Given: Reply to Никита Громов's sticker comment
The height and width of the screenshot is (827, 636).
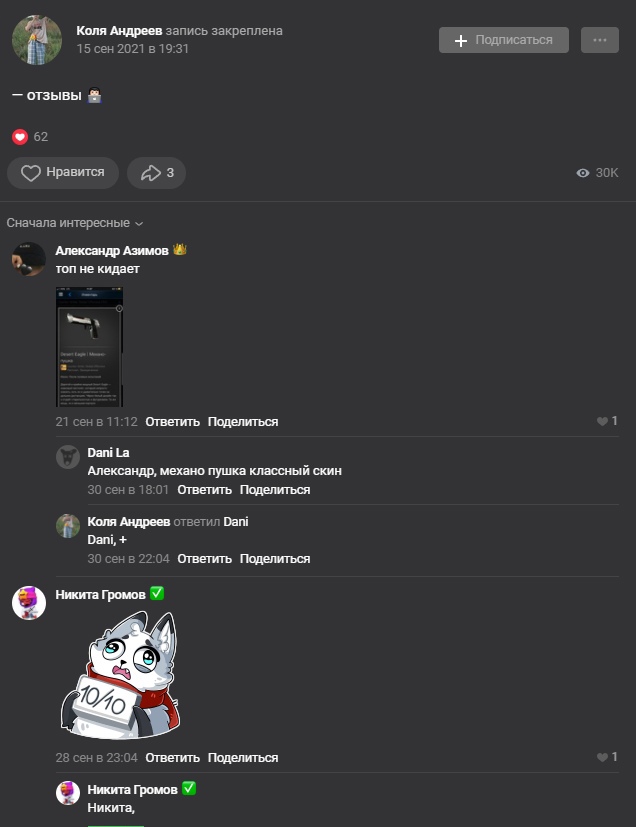Looking at the screenshot, I should 173,758.
